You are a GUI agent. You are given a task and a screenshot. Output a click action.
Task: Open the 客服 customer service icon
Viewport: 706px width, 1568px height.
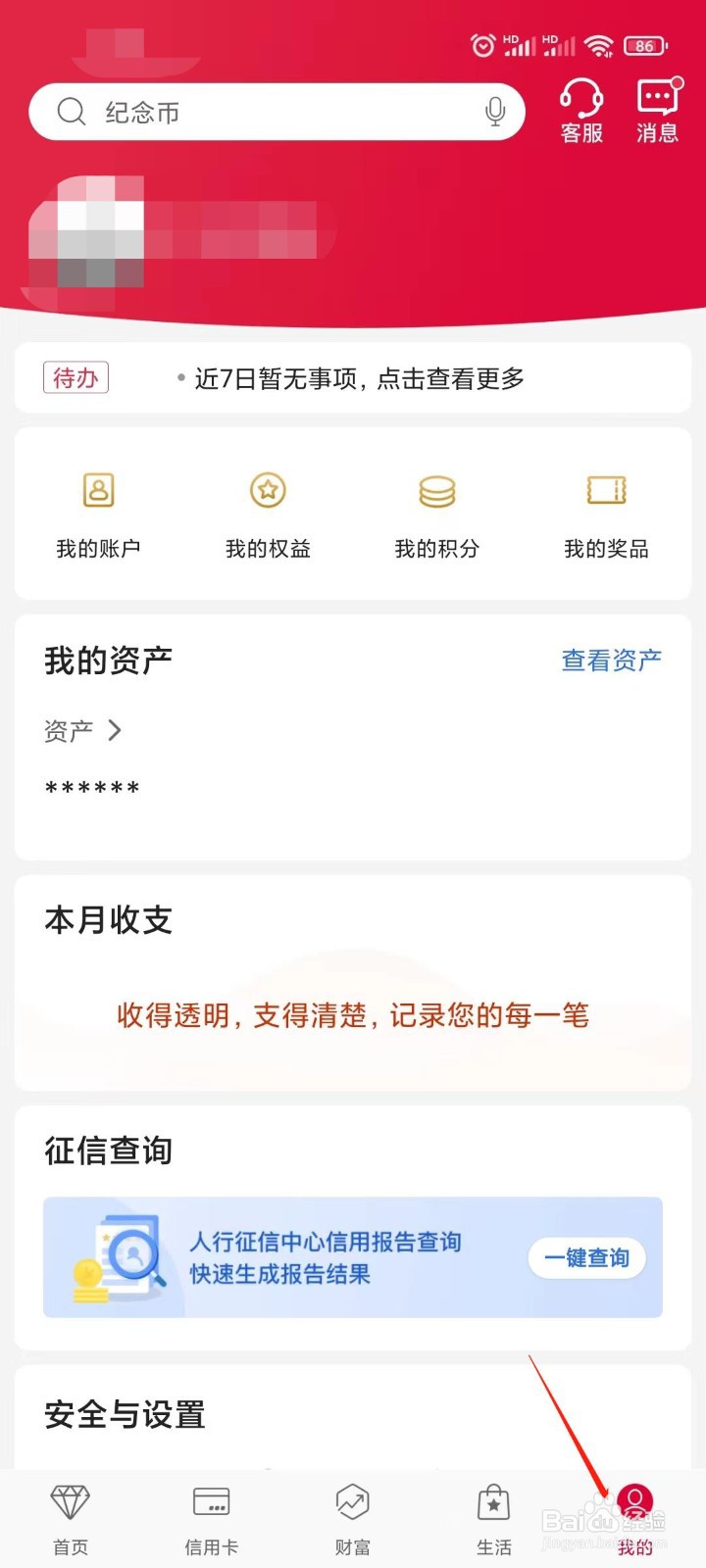tap(581, 108)
